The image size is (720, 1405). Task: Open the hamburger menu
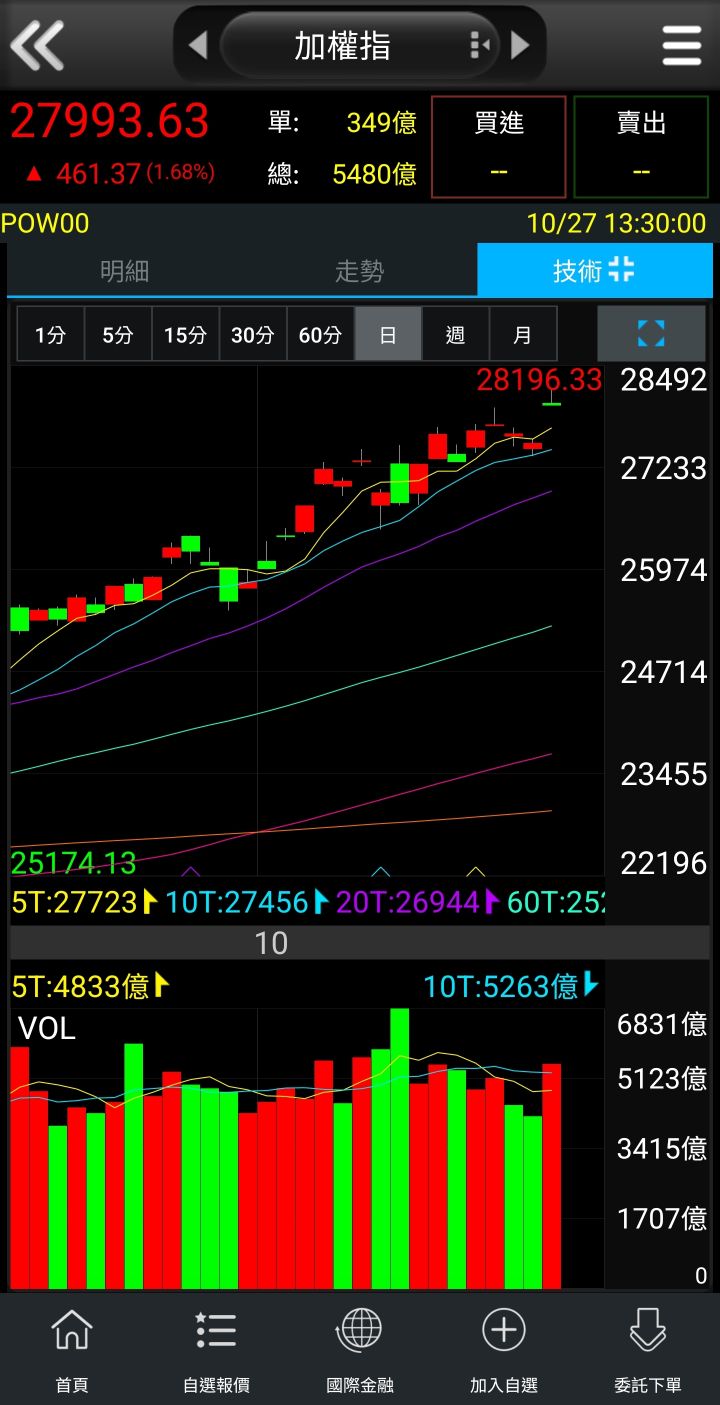coord(681,45)
